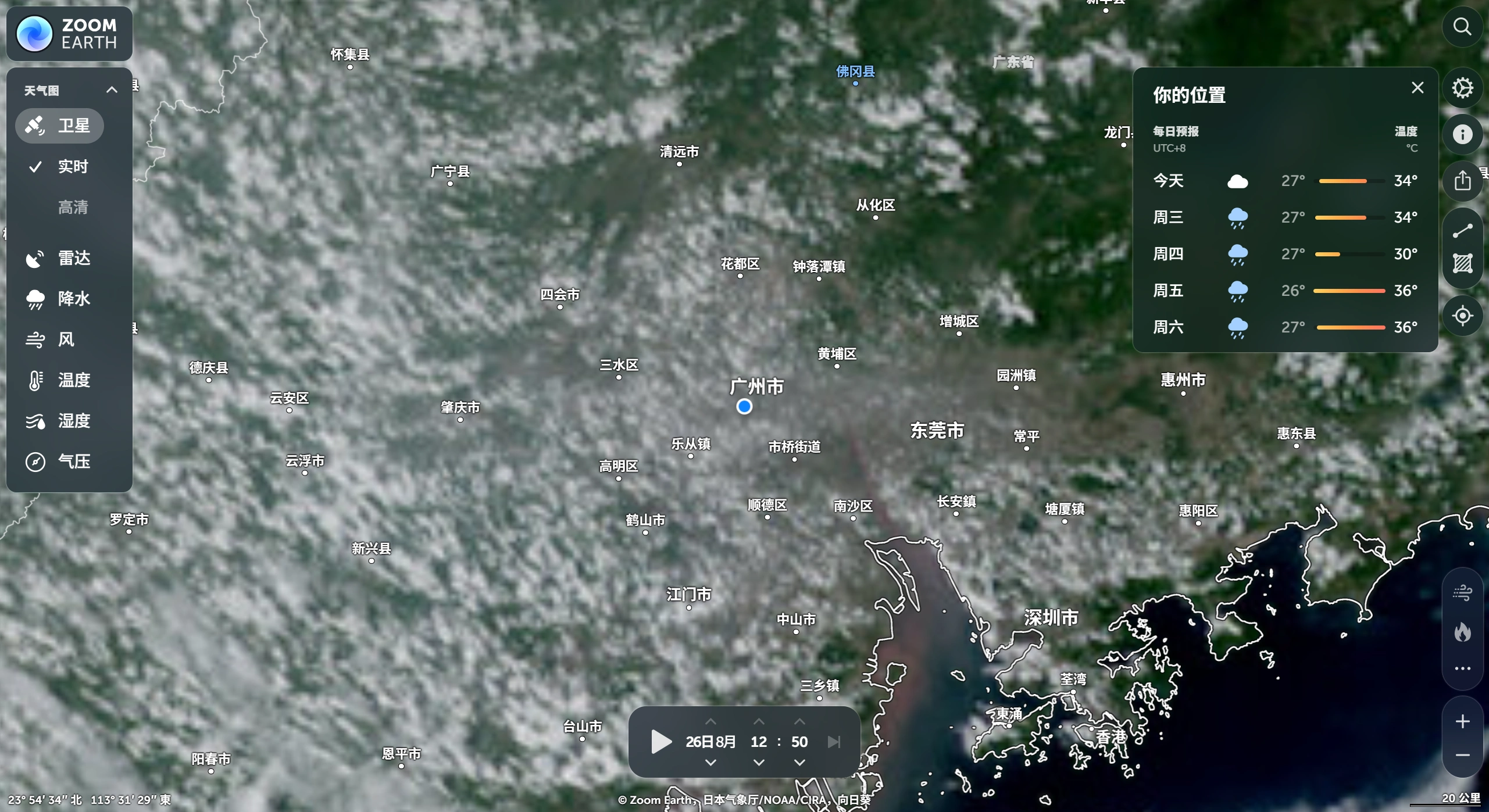Collapse the 天气图 menu

coord(112,90)
